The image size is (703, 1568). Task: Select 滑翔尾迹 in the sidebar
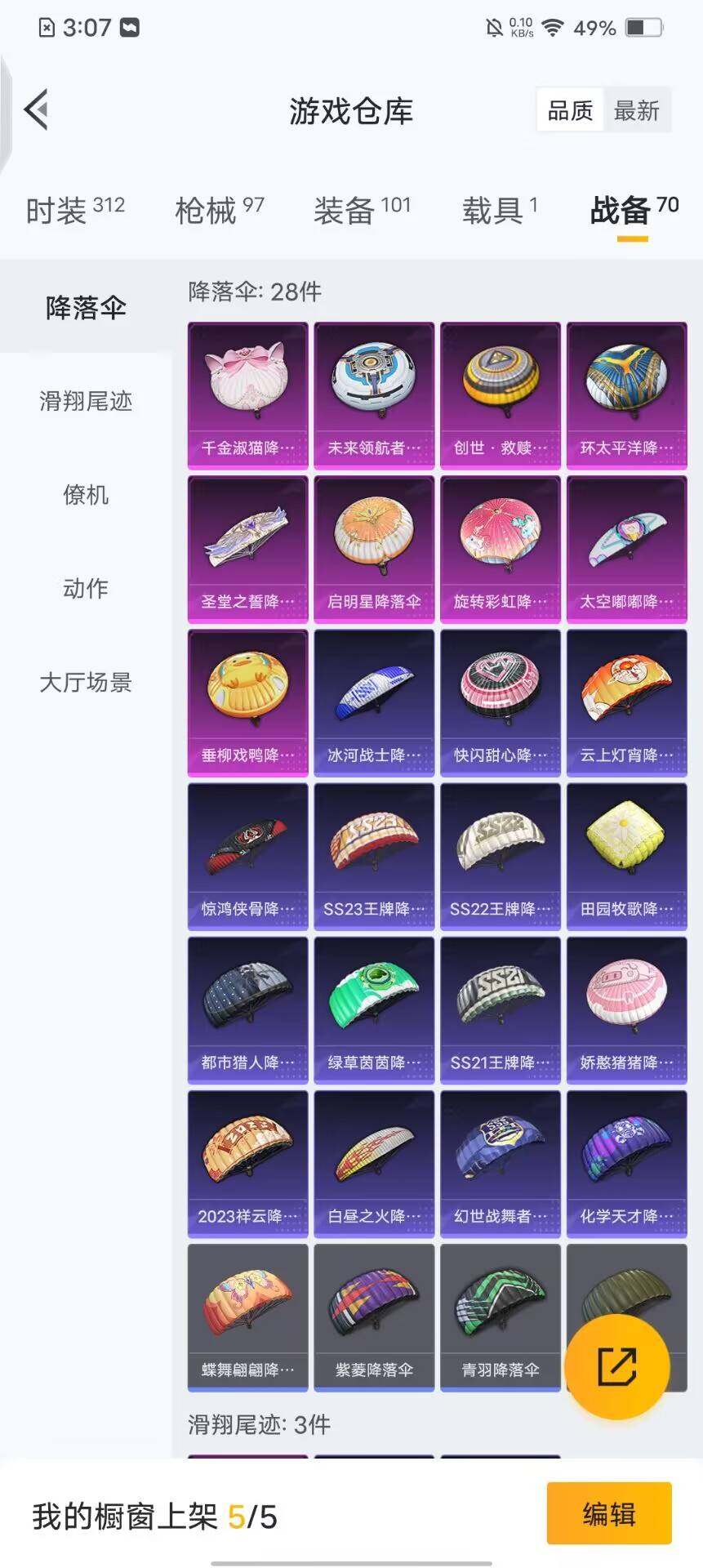coord(86,402)
